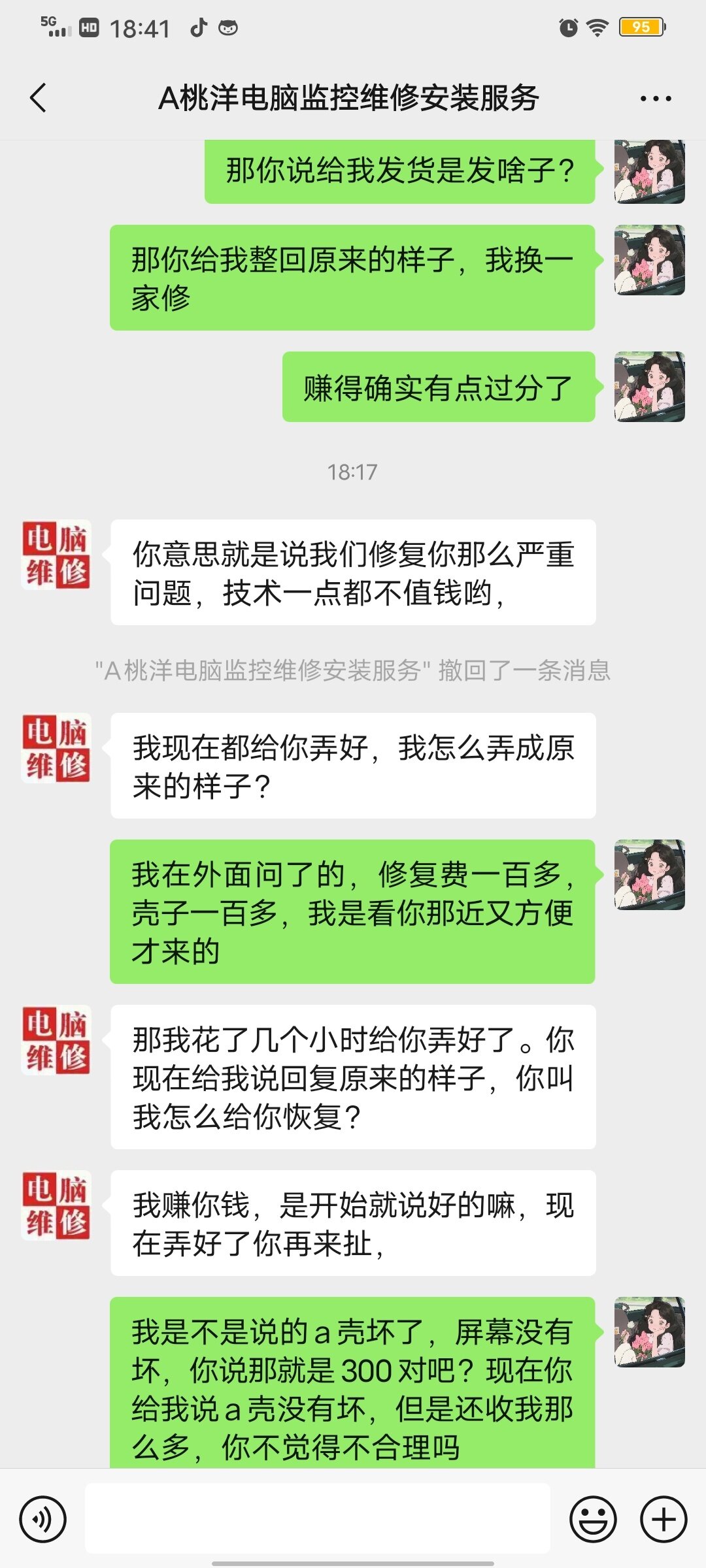Tap the message text input field

point(318,1519)
